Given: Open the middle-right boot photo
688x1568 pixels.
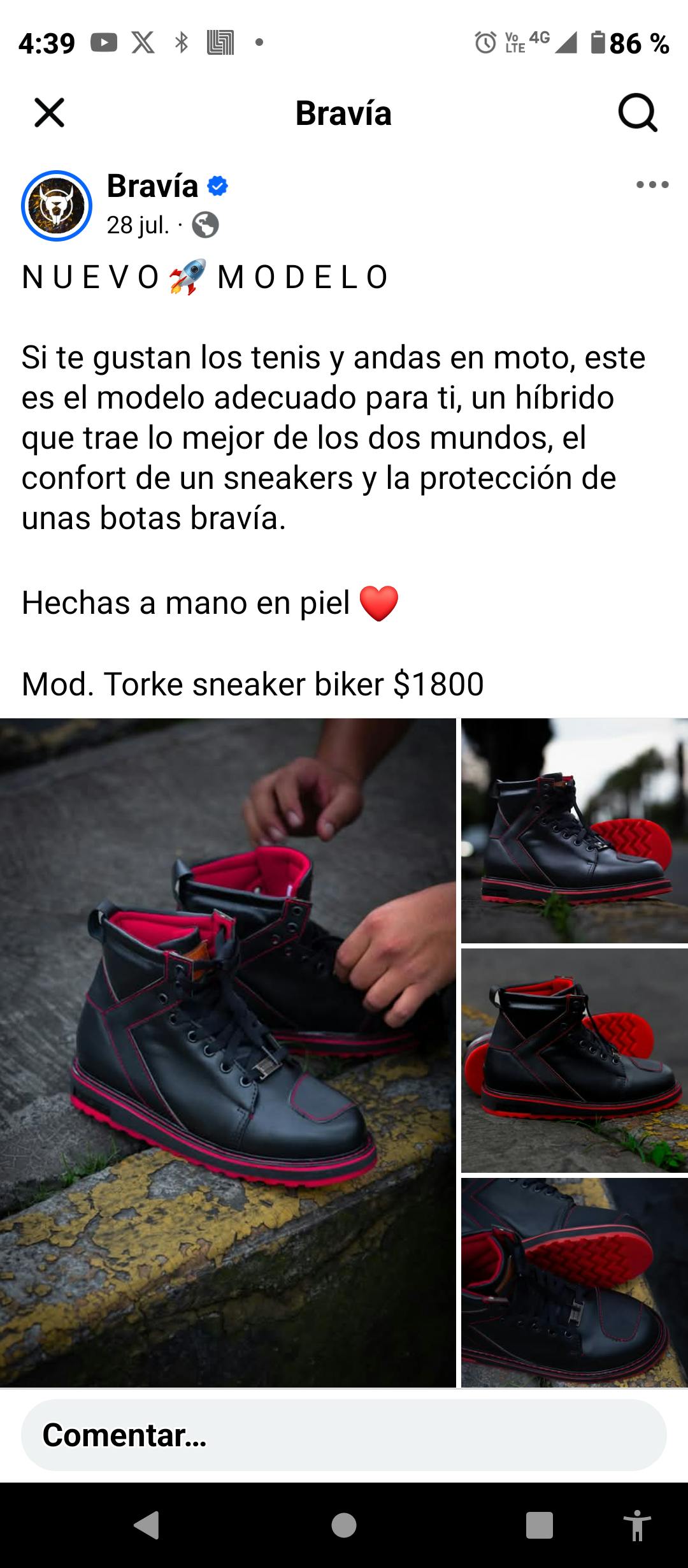Looking at the screenshot, I should pos(575,1060).
